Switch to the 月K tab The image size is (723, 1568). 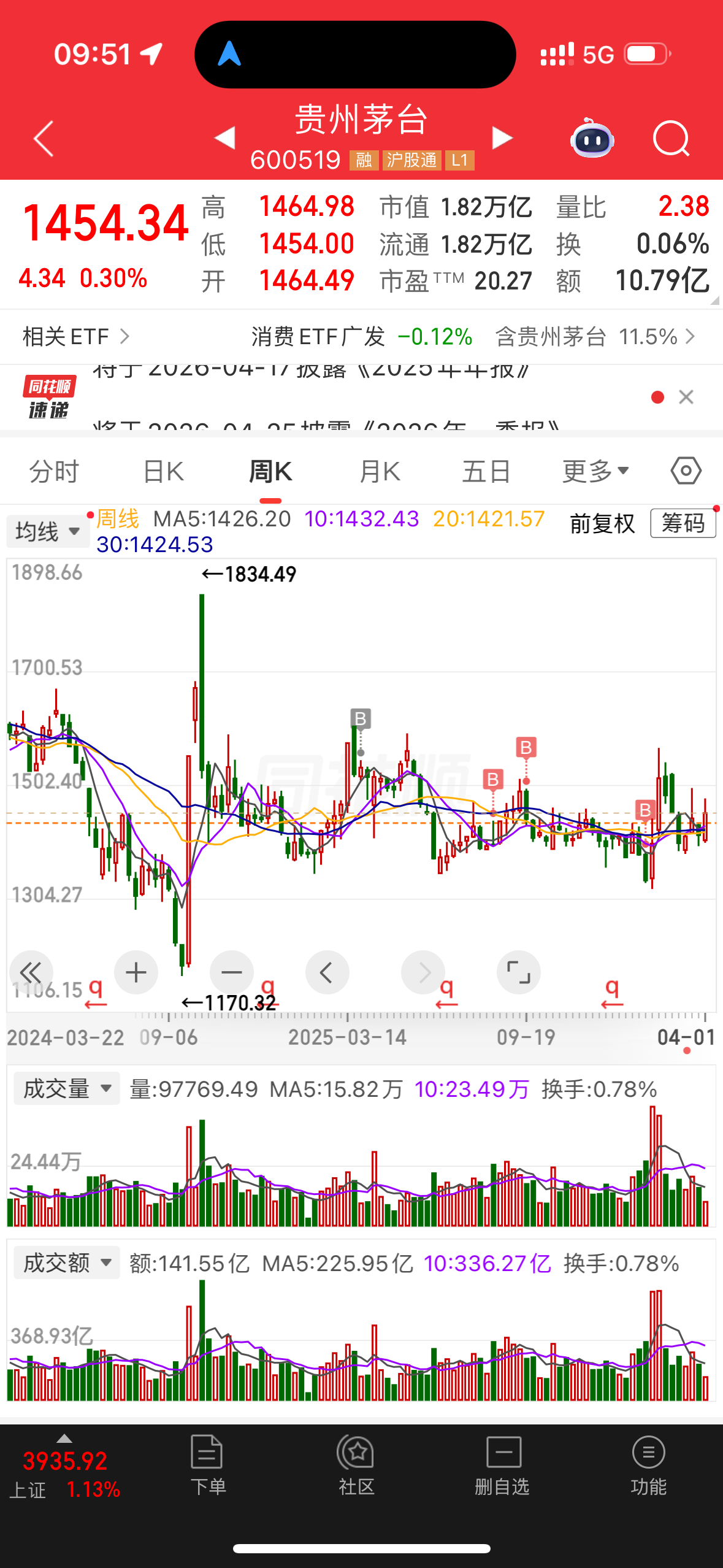coord(380,472)
